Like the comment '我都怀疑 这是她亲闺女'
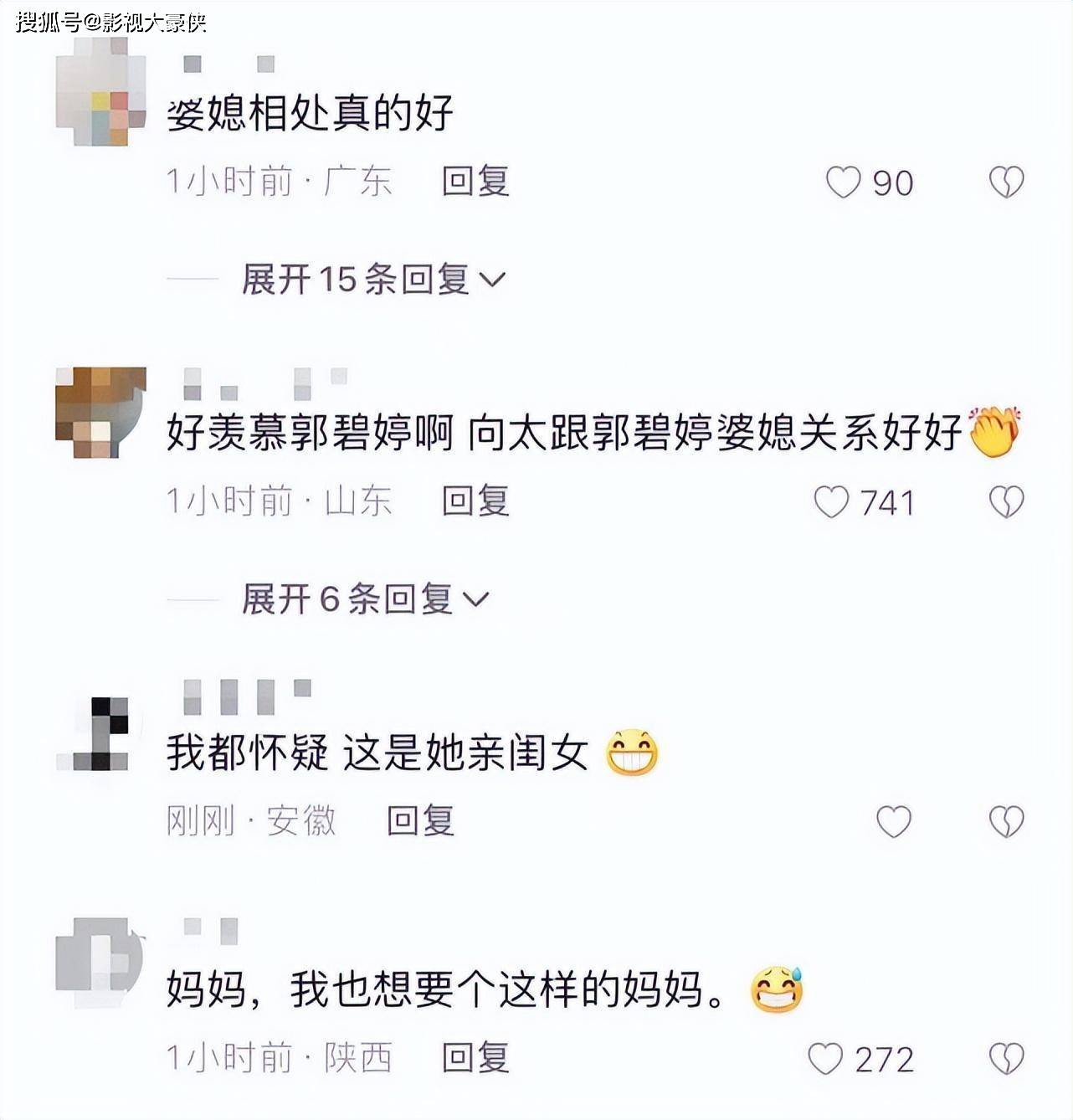 893,821
